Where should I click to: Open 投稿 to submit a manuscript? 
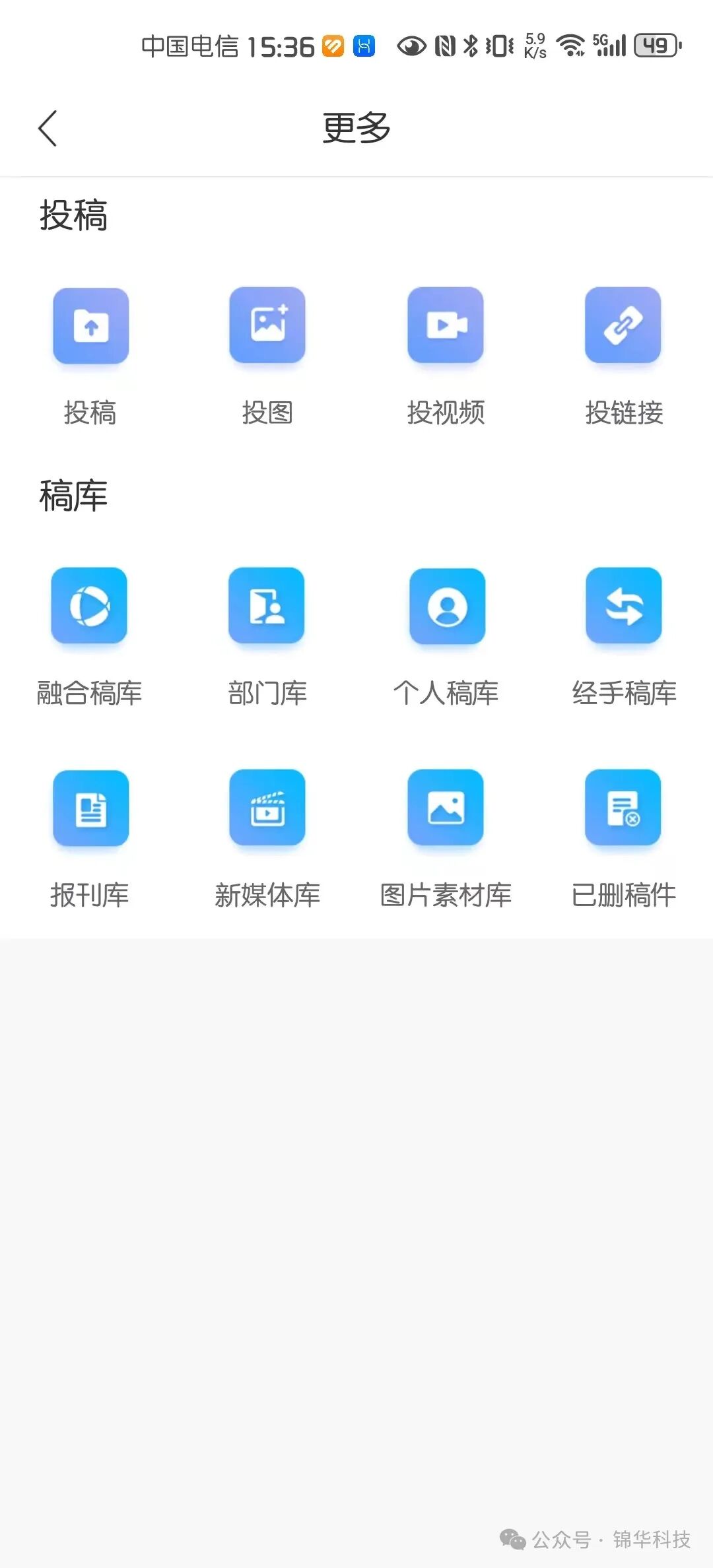[x=90, y=326]
